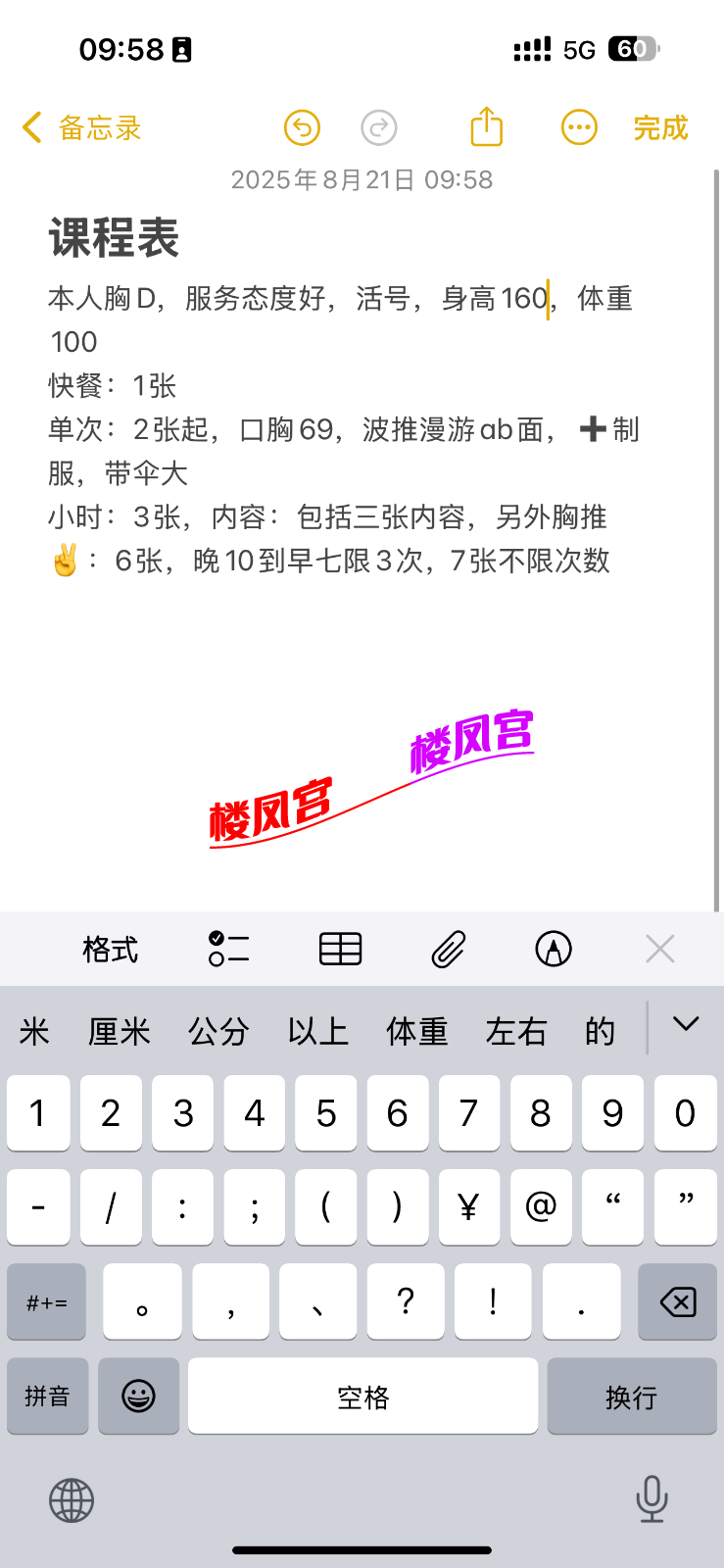Open the more options ellipsis icon

pos(579,127)
